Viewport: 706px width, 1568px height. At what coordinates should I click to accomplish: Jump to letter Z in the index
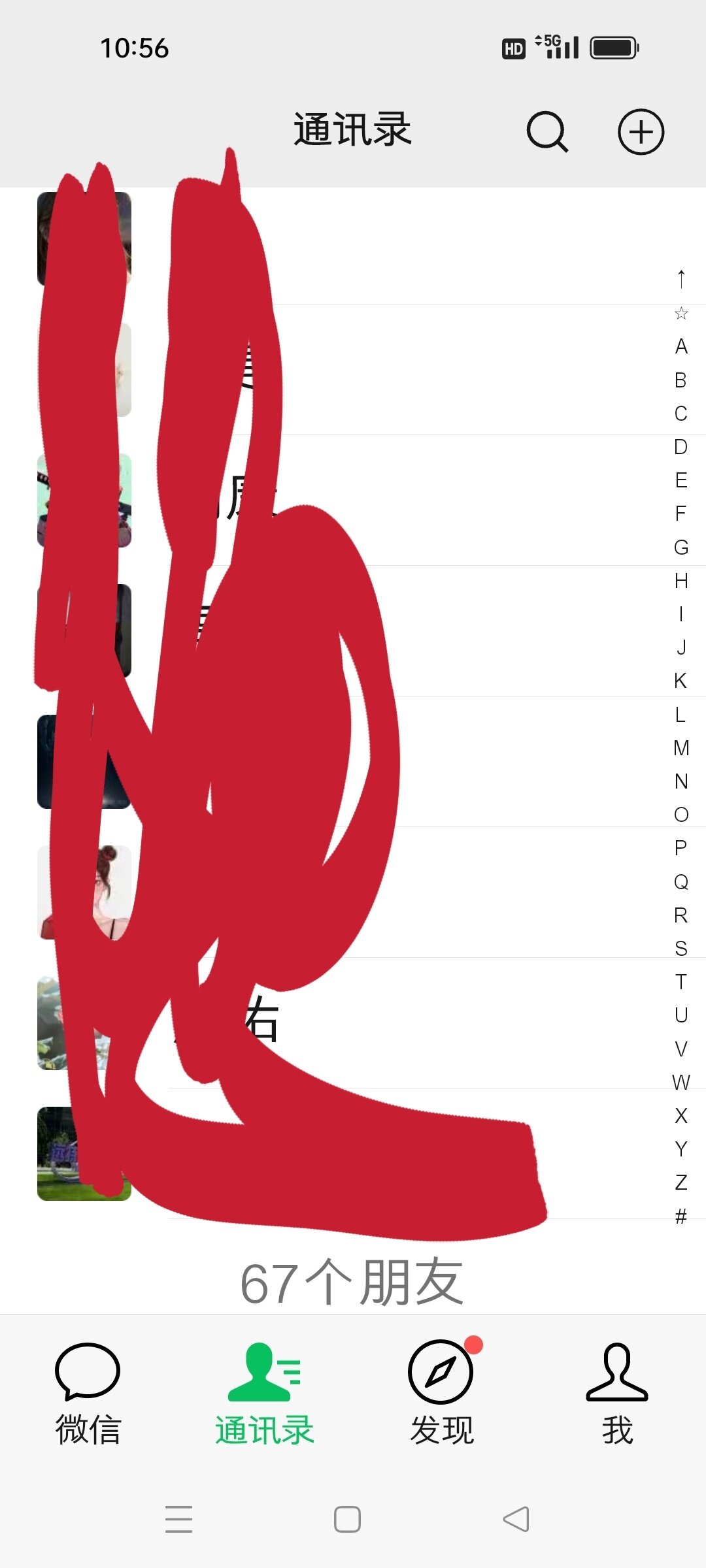tap(681, 1182)
